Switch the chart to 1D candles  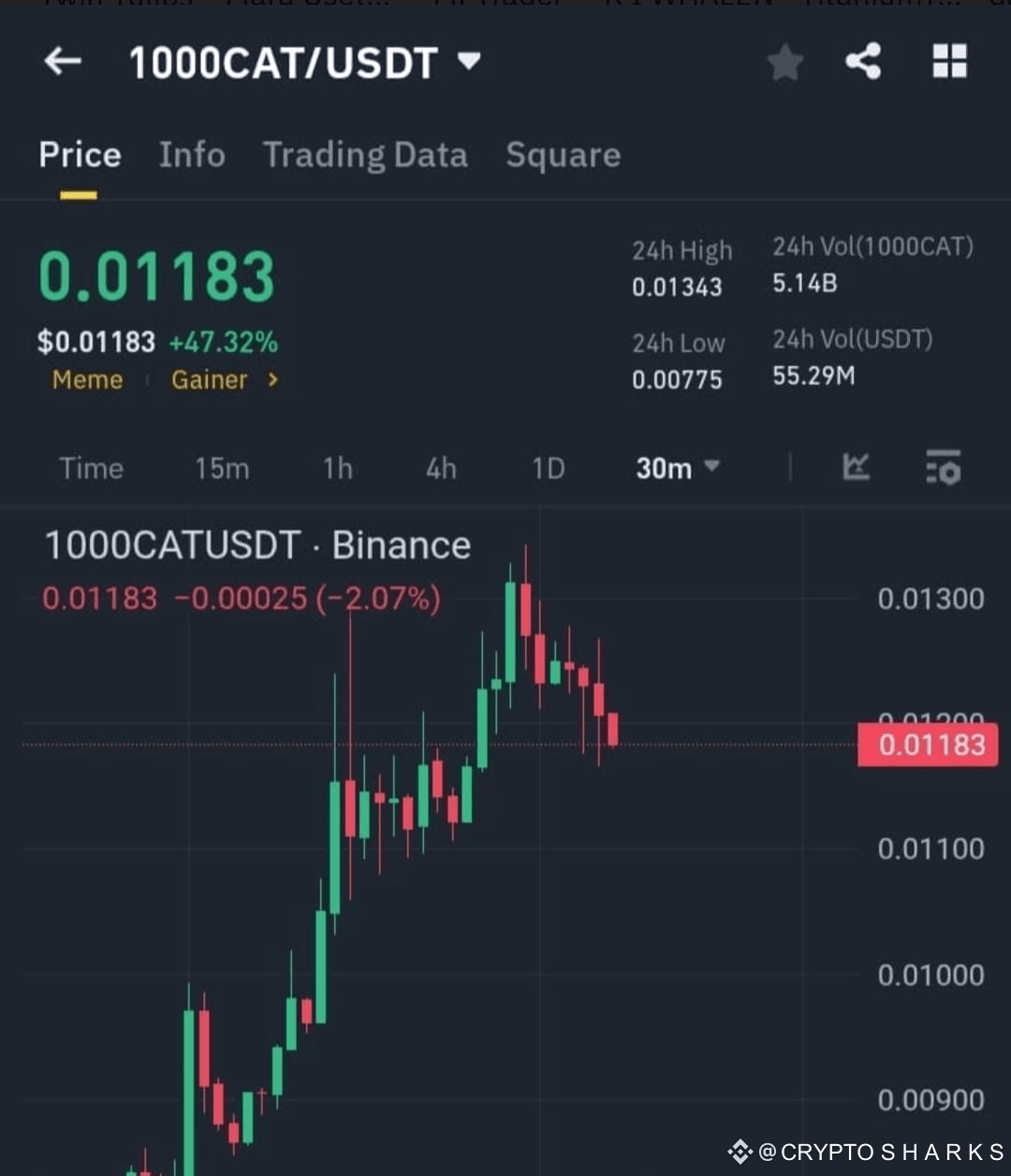[x=548, y=468]
